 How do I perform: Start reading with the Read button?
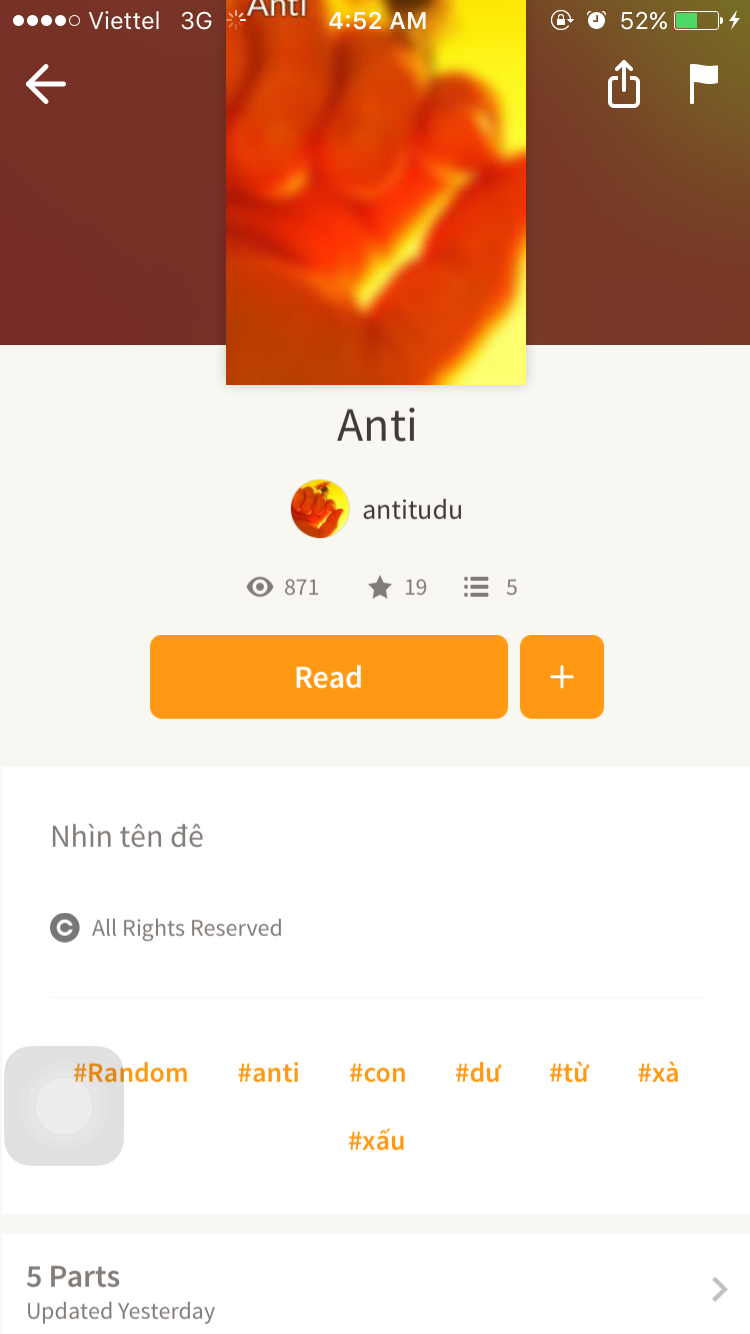pos(328,677)
